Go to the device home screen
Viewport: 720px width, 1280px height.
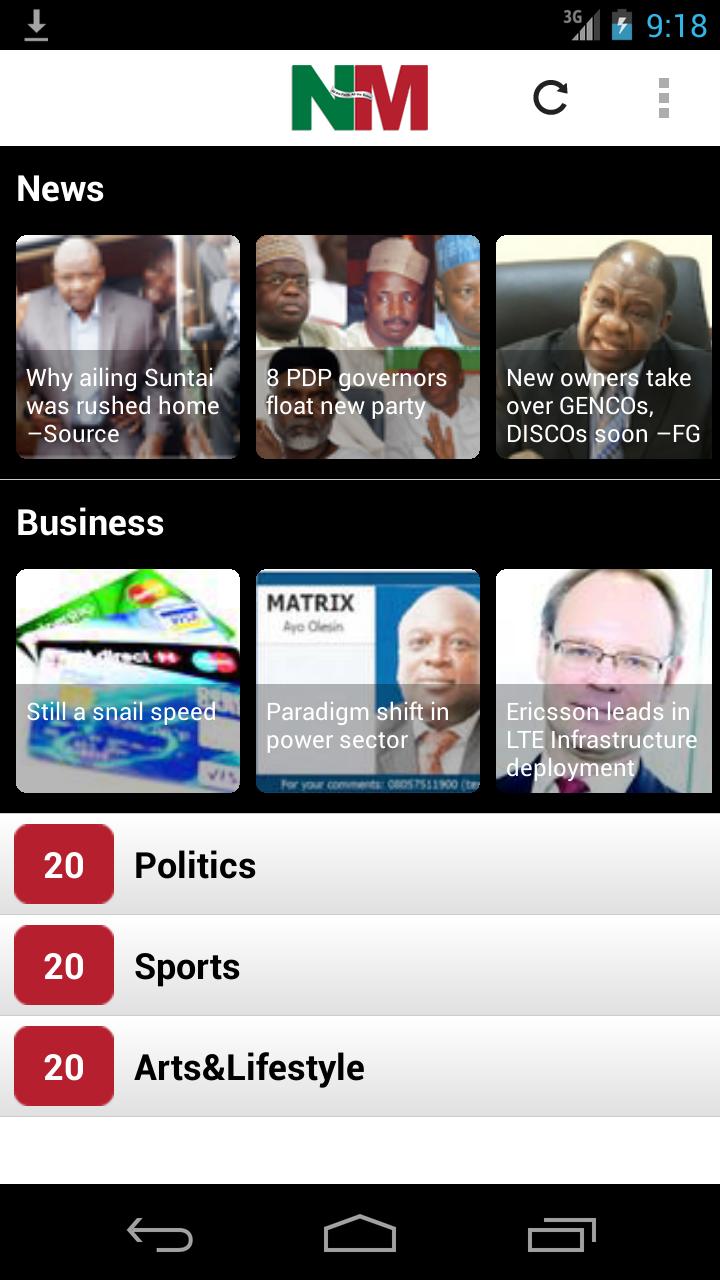[360, 1236]
